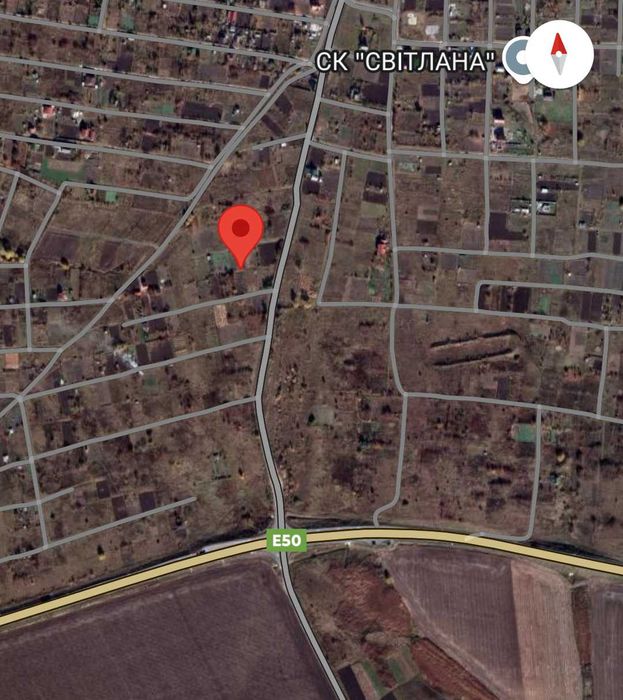The image size is (623, 700).
Task: Tap the compass to reset north
Action: pos(560,53)
